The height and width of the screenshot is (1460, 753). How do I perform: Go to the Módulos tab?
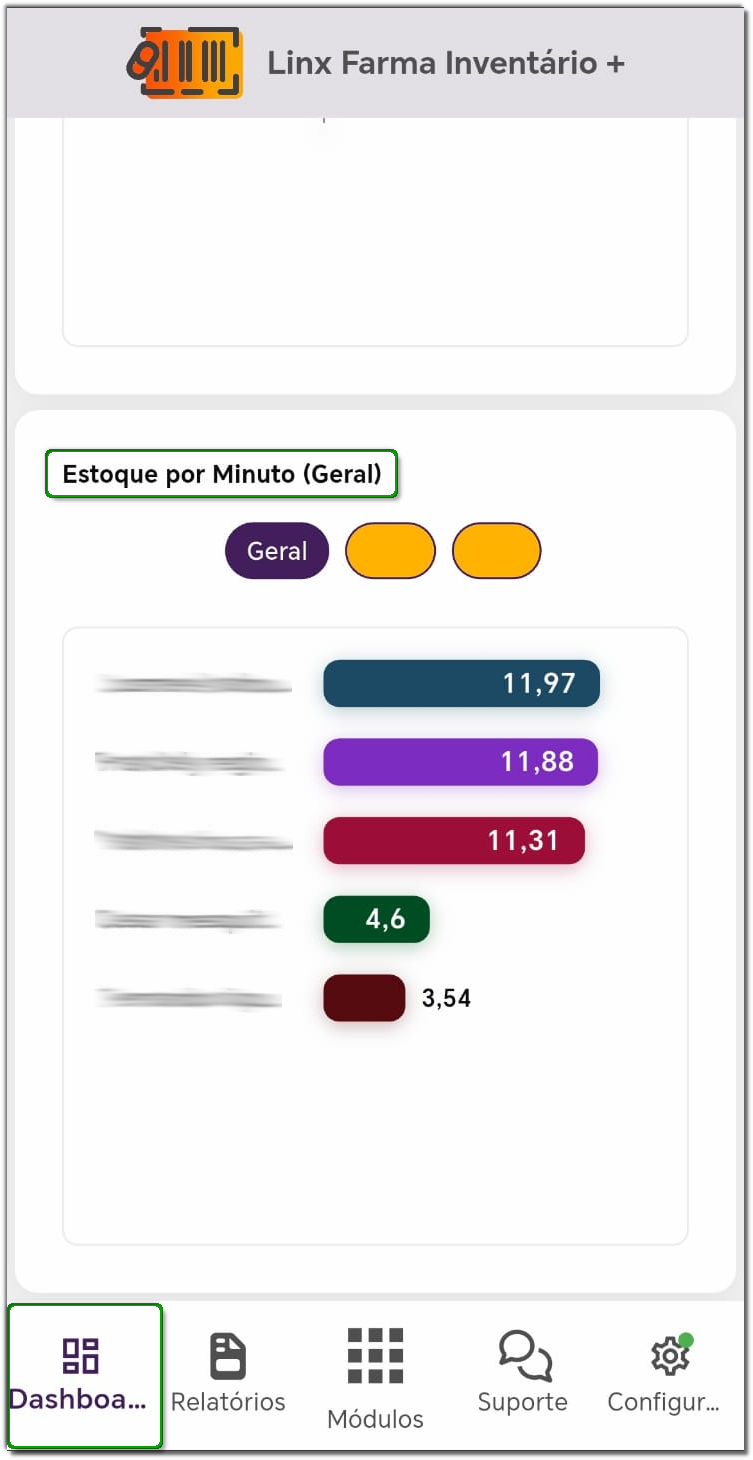(x=375, y=1378)
